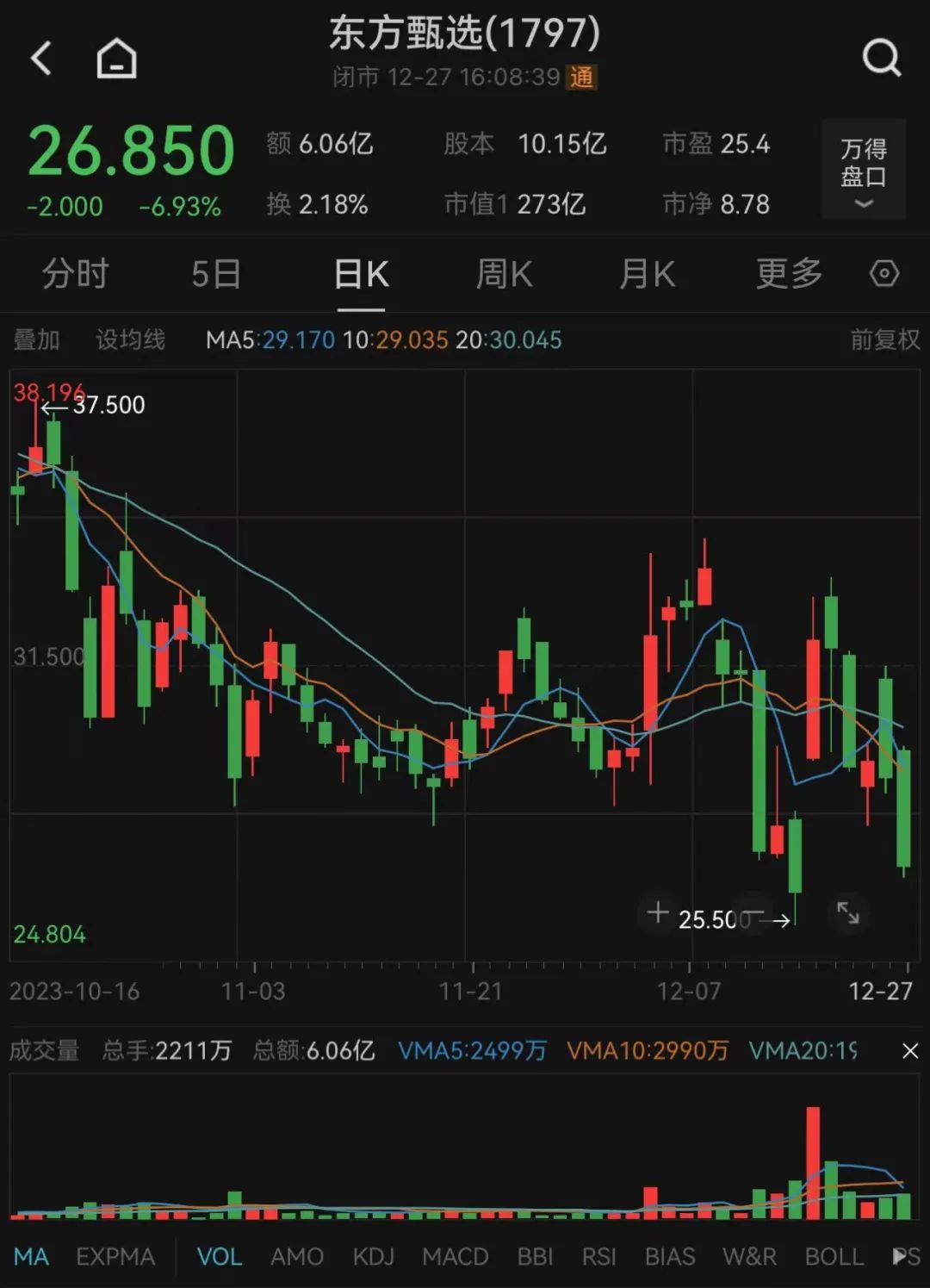Screen dimensions: 930x1288
Task: Switch sub-chart to MACD indicator
Action: tap(455, 1257)
